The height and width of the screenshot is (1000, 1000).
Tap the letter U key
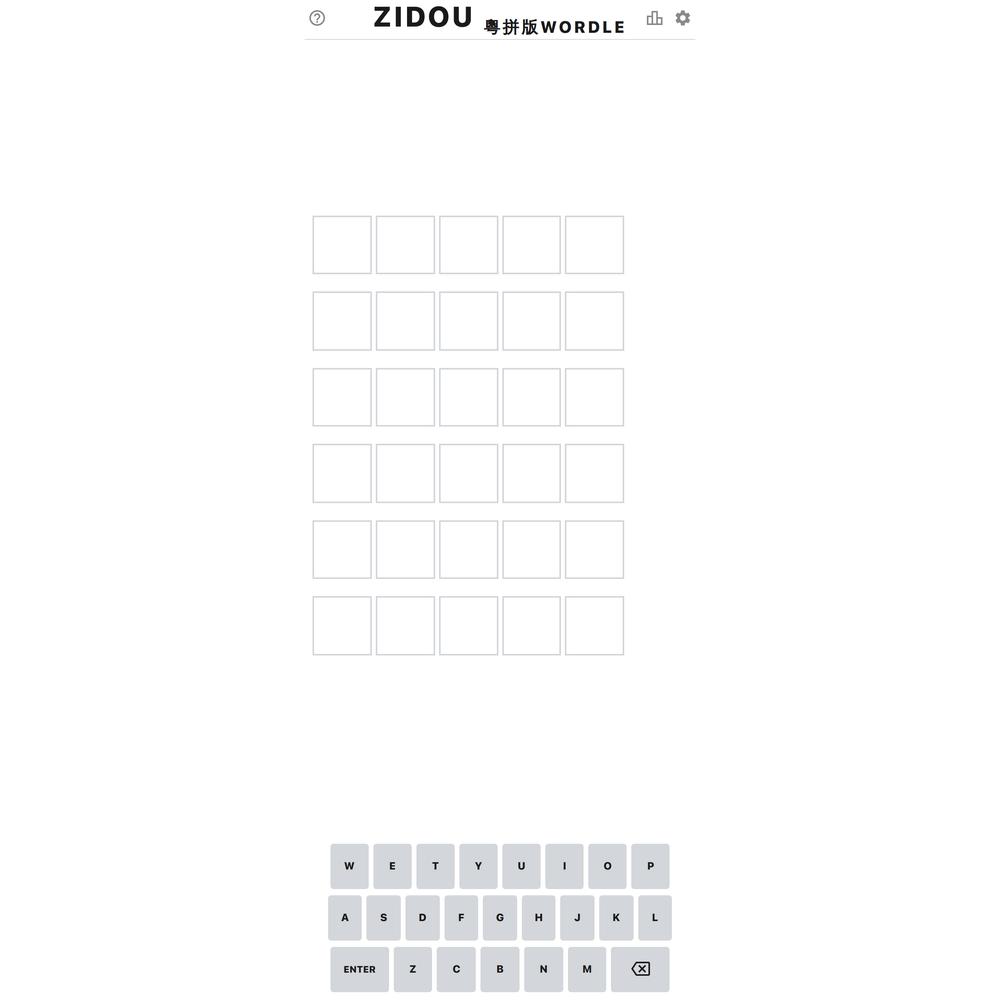[521, 866]
